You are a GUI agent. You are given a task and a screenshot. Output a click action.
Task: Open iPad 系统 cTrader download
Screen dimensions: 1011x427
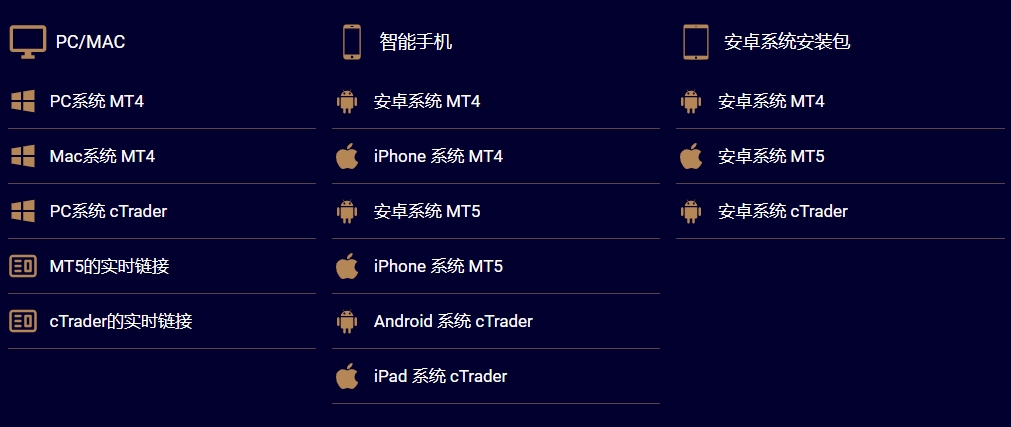(x=440, y=376)
